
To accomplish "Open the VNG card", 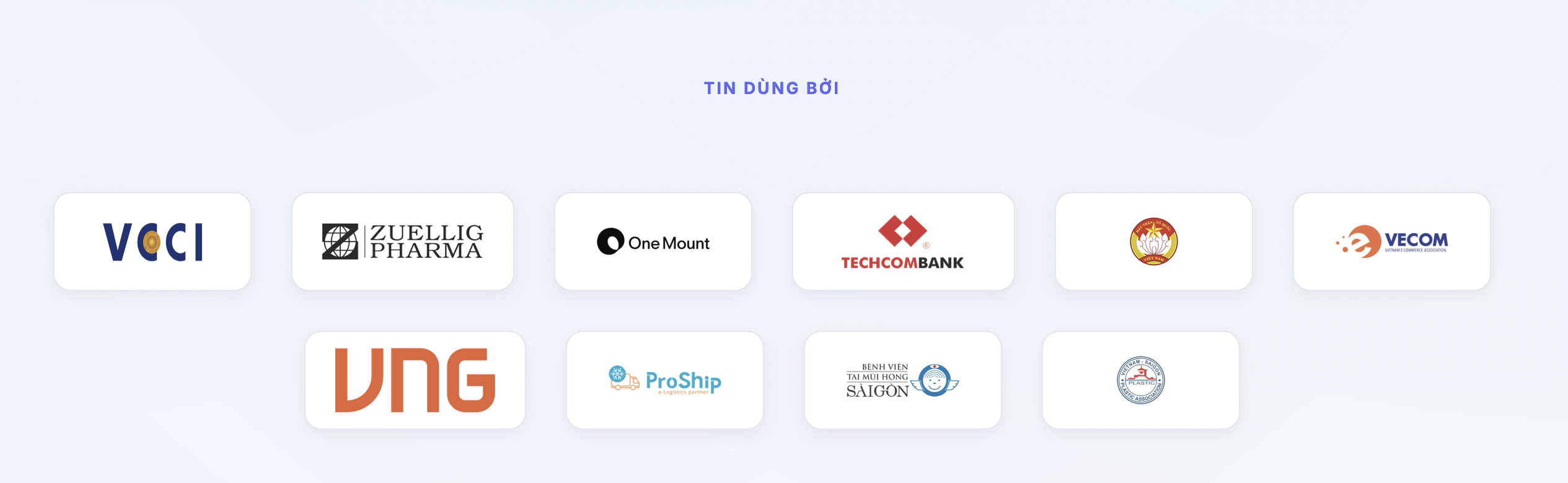I will [x=415, y=380].
